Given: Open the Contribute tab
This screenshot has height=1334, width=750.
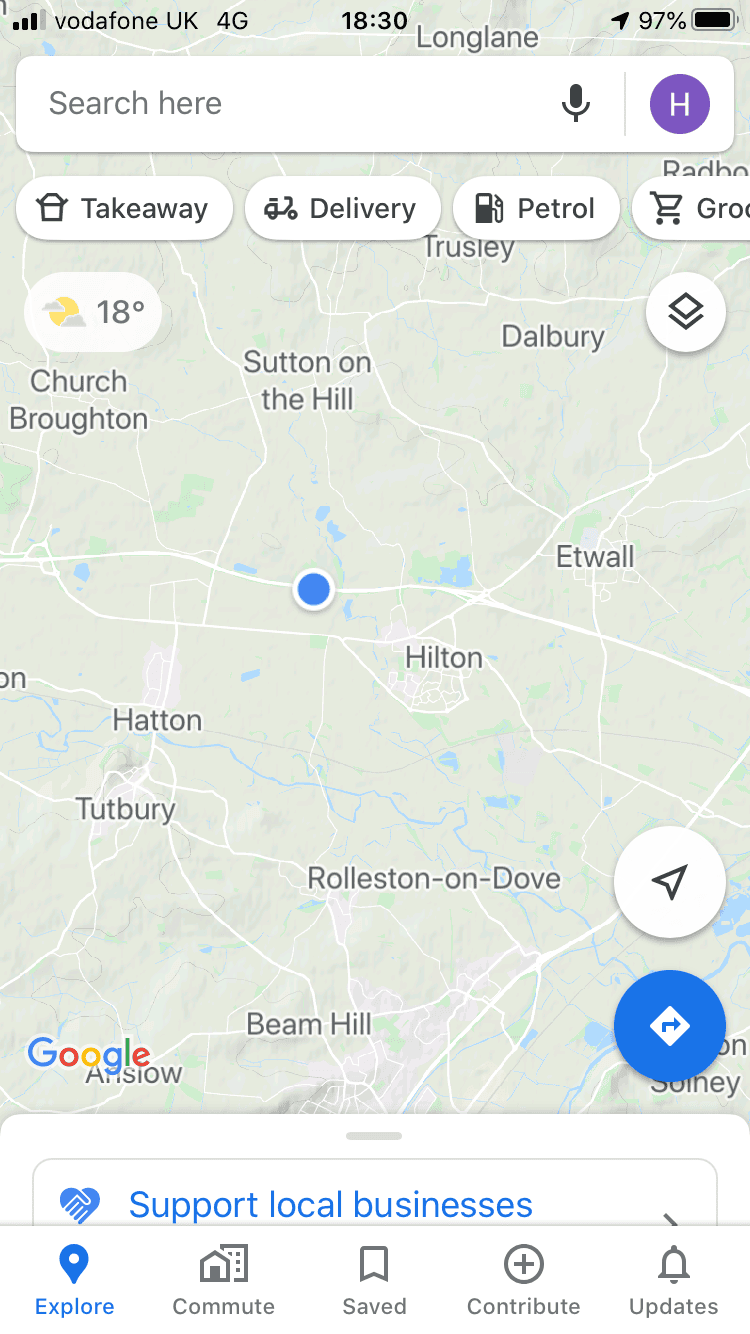Looking at the screenshot, I should (524, 1280).
